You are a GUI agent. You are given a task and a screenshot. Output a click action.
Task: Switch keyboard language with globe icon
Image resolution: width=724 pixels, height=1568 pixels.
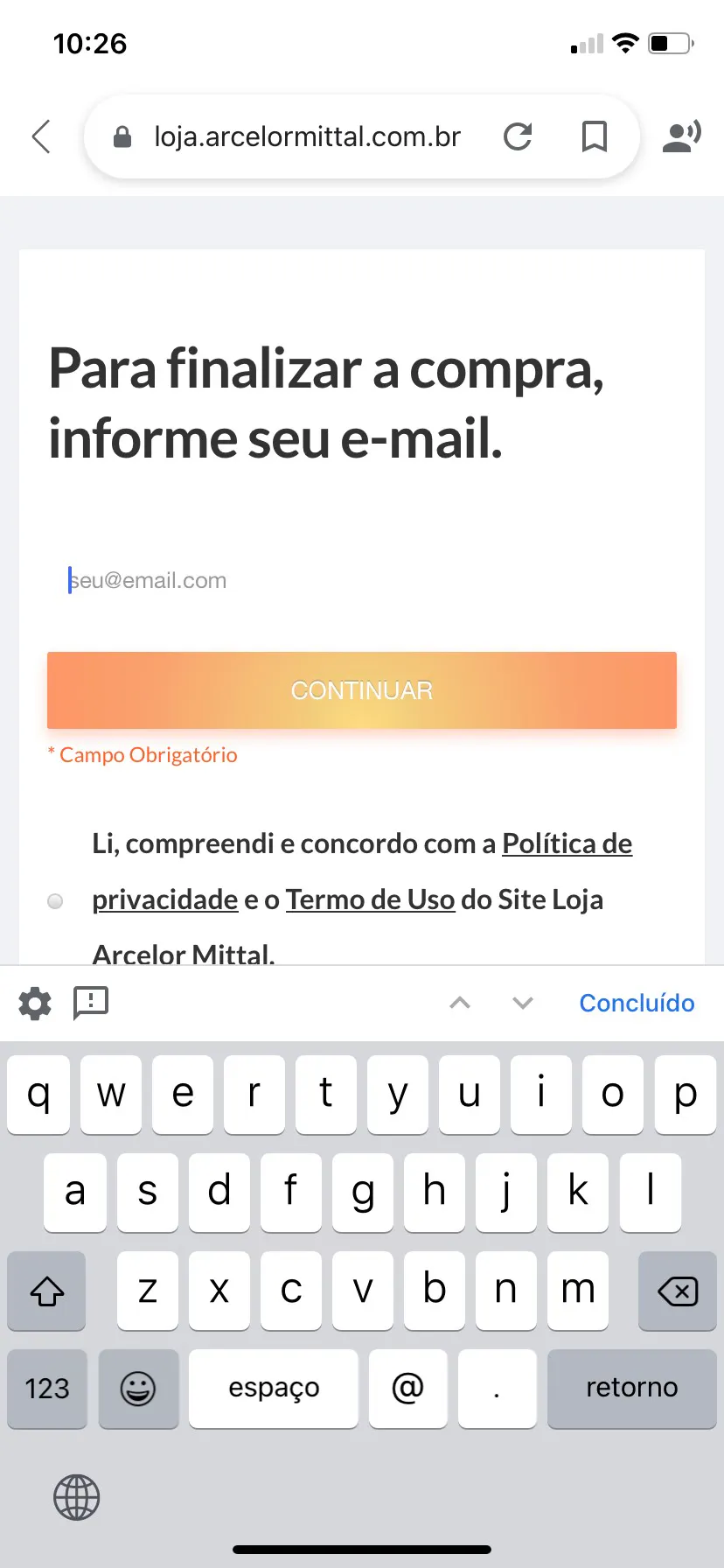pos(77,1497)
